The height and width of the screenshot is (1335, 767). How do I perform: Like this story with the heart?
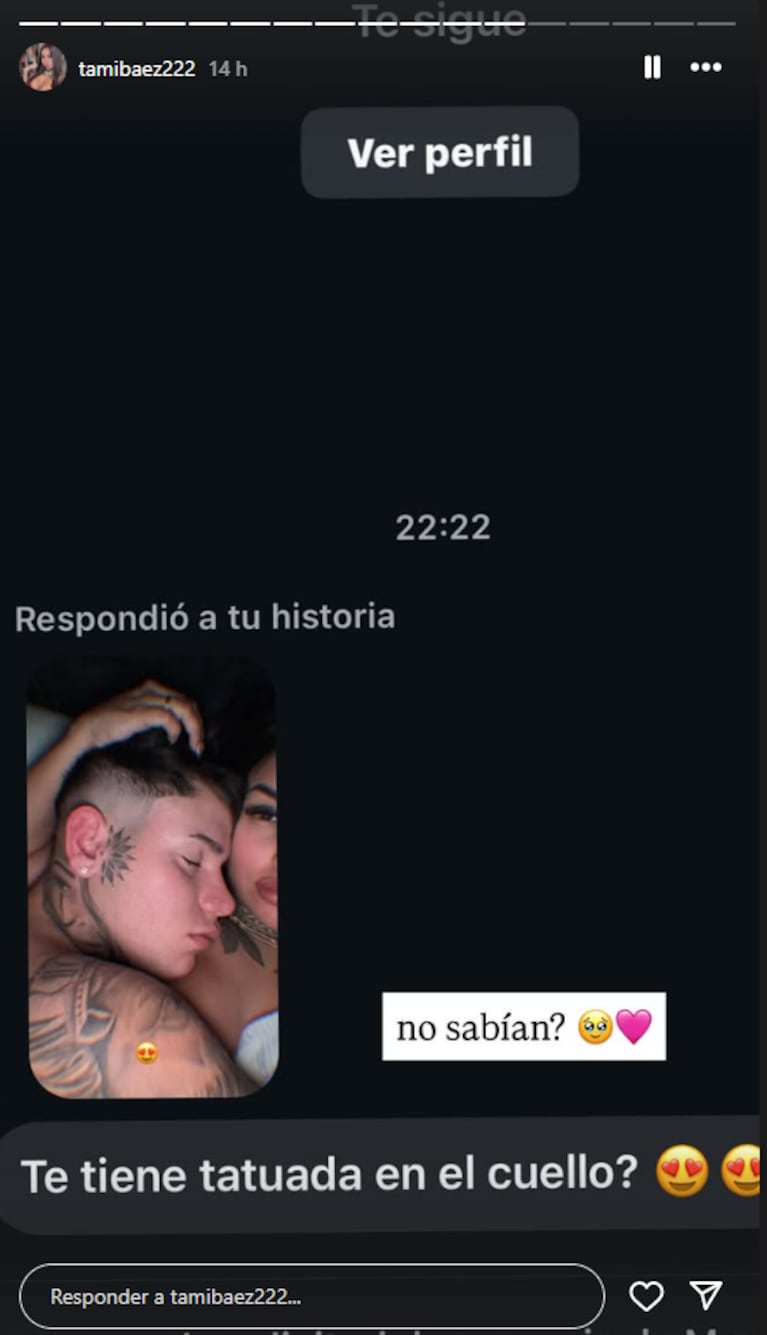pos(646,1296)
